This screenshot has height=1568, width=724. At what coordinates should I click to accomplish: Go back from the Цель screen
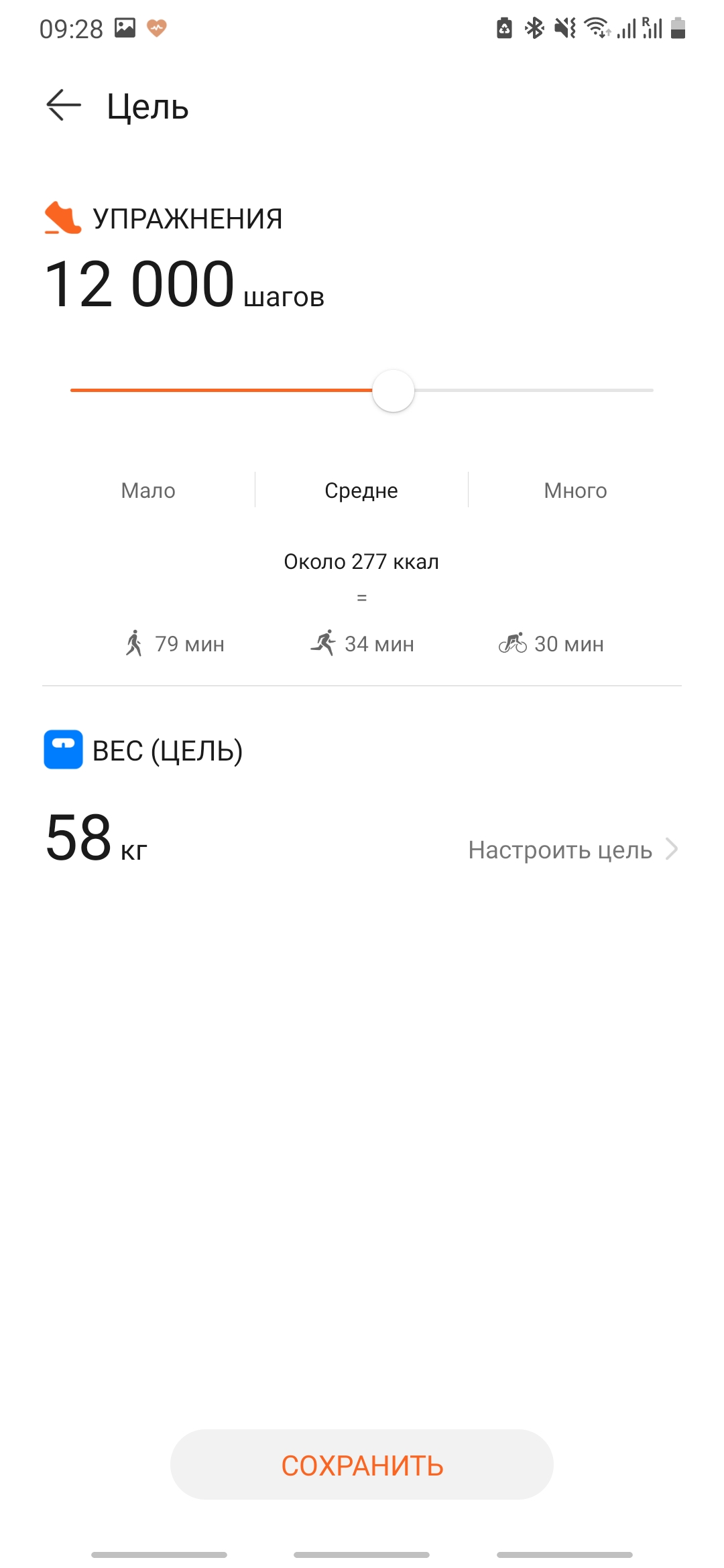(64, 106)
